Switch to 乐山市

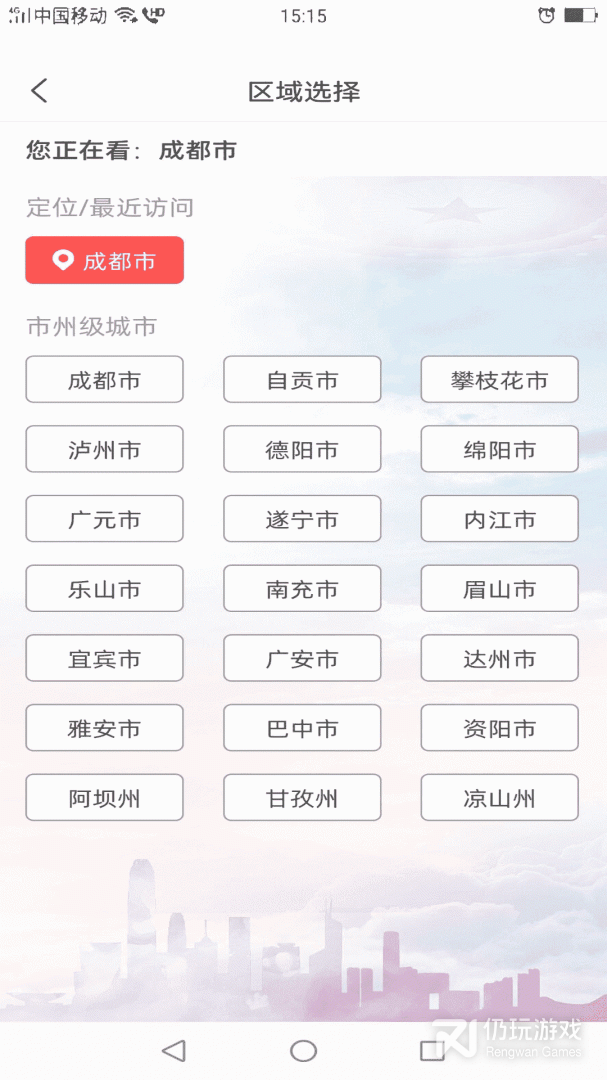pyautogui.click(x=105, y=589)
